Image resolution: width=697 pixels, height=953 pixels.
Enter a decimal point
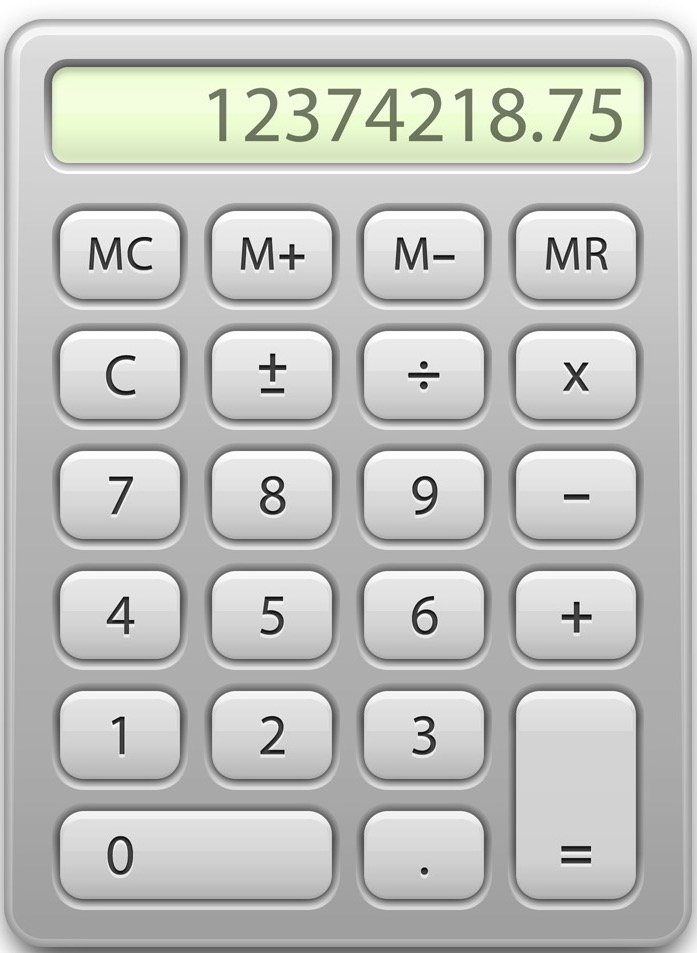(x=424, y=855)
